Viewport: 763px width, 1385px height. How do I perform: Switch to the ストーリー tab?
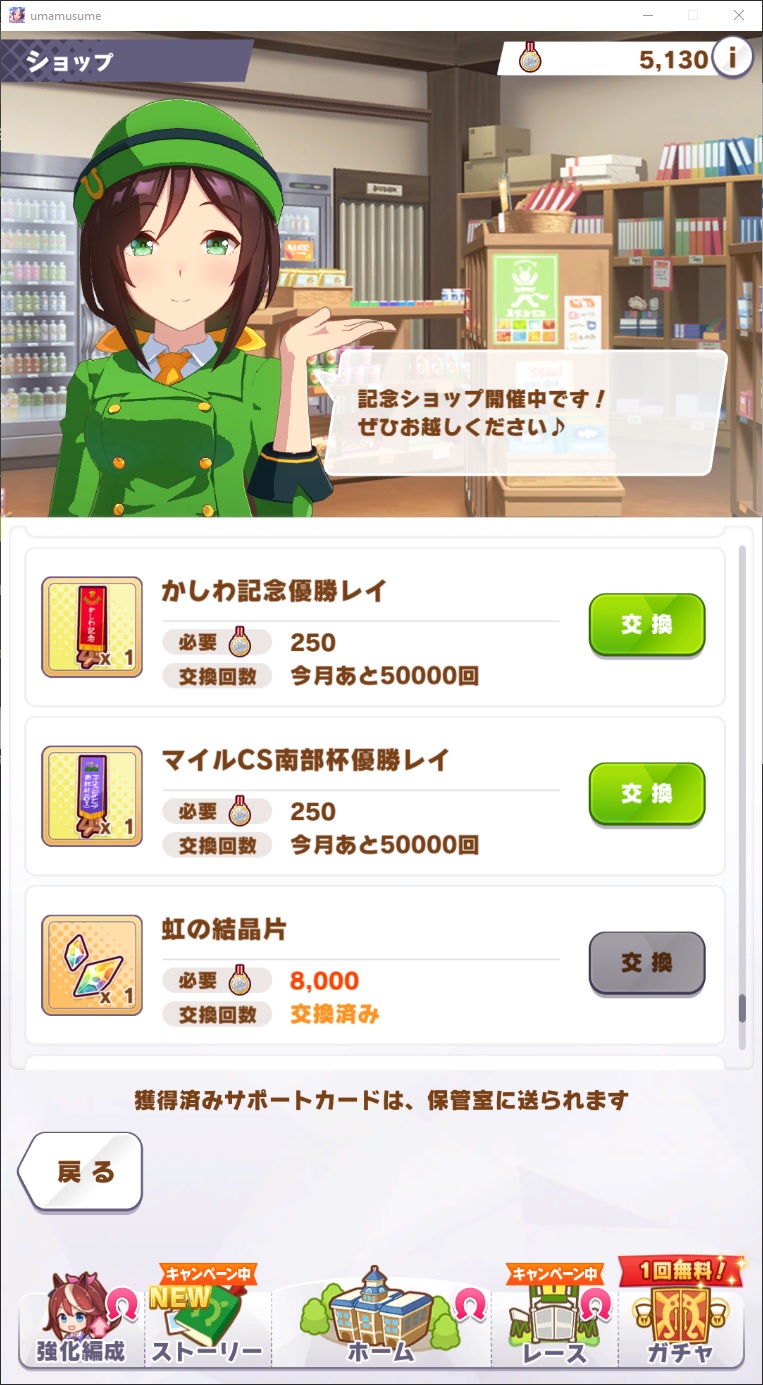209,1320
